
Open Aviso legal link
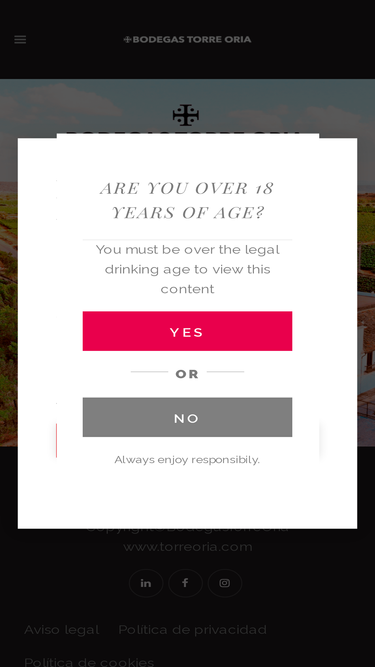[62, 630]
